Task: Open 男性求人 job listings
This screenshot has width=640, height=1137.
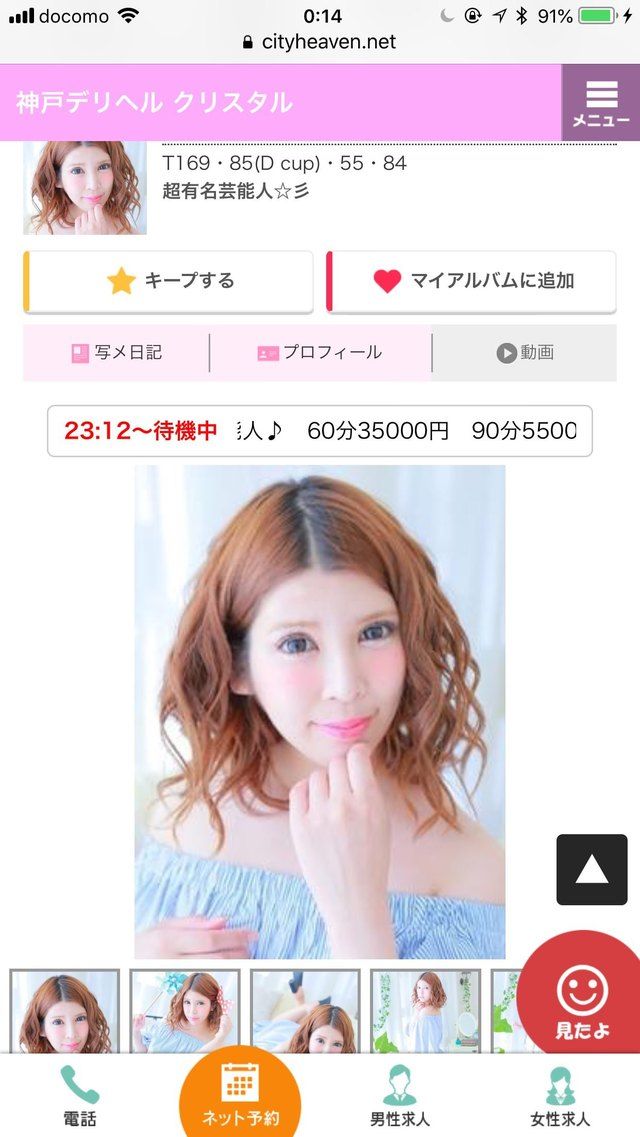Action: (400, 1096)
